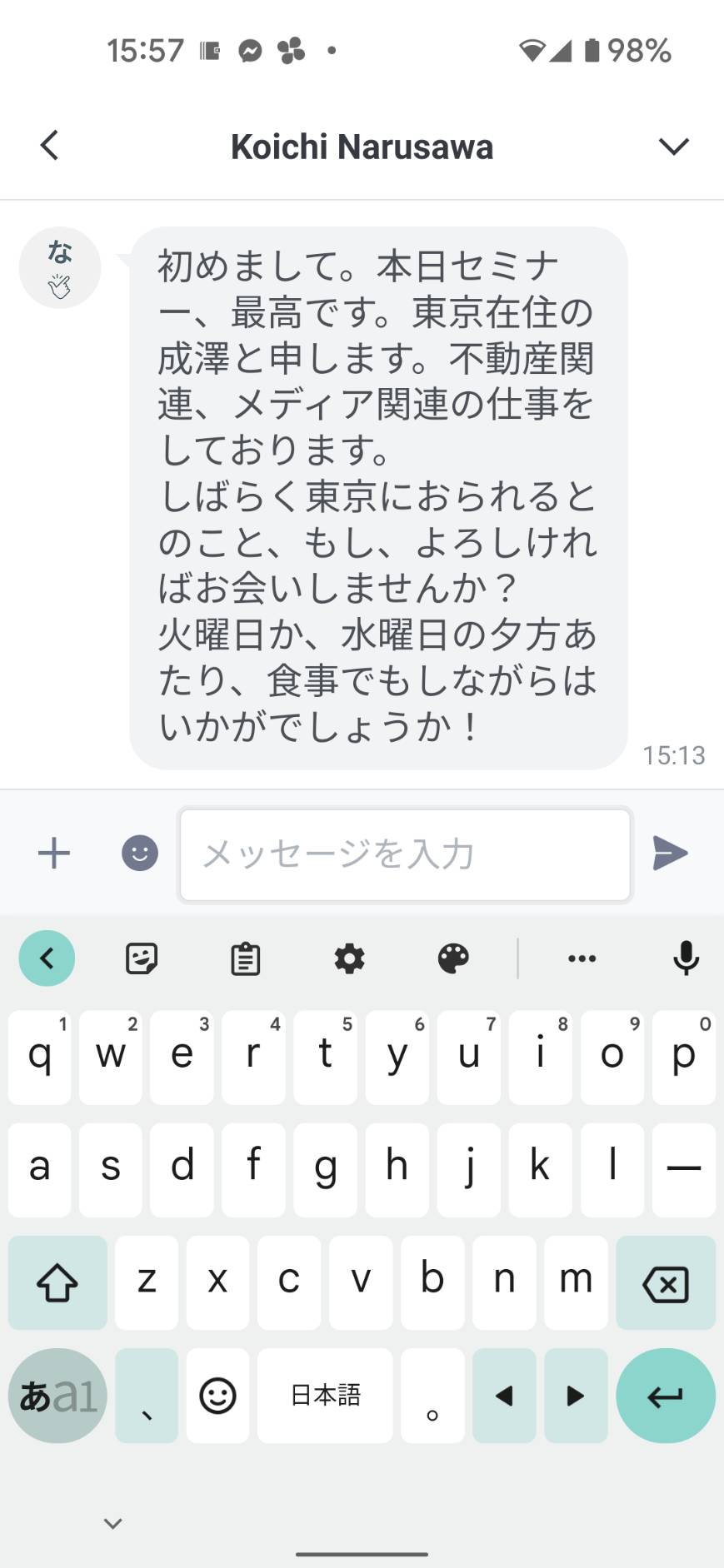724x1568 pixels.
Task: Open the sender's profile avatar
Action: (60, 268)
